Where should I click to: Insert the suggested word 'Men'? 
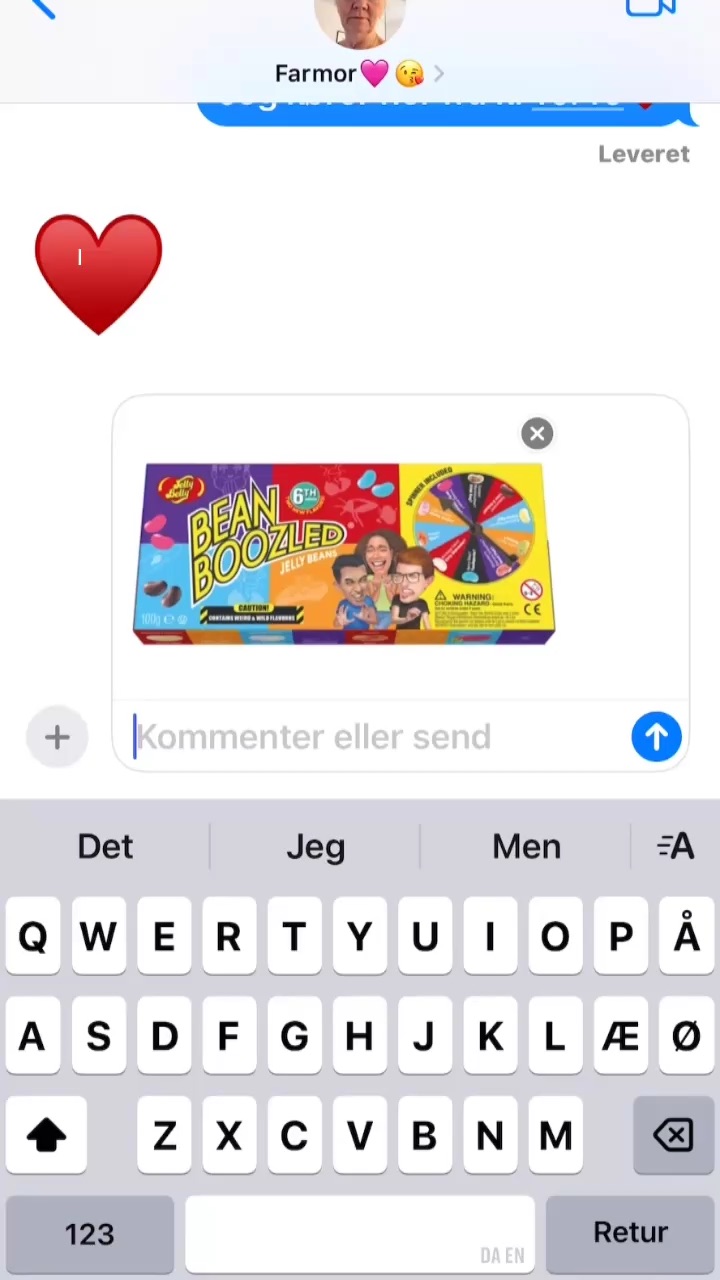click(526, 847)
